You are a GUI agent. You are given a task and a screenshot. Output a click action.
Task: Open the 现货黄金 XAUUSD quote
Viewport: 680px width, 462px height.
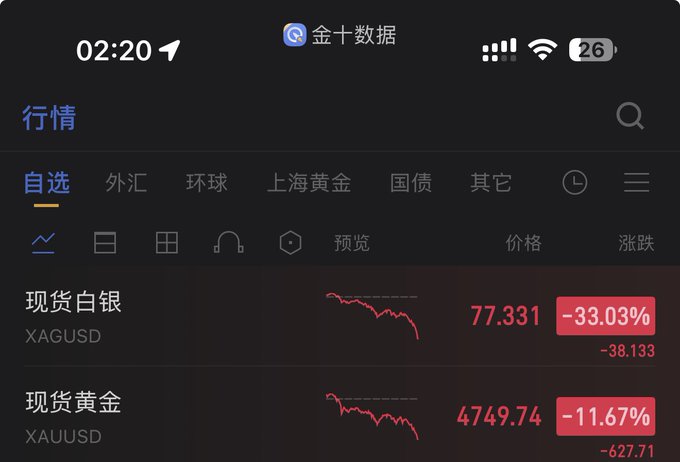pos(74,416)
